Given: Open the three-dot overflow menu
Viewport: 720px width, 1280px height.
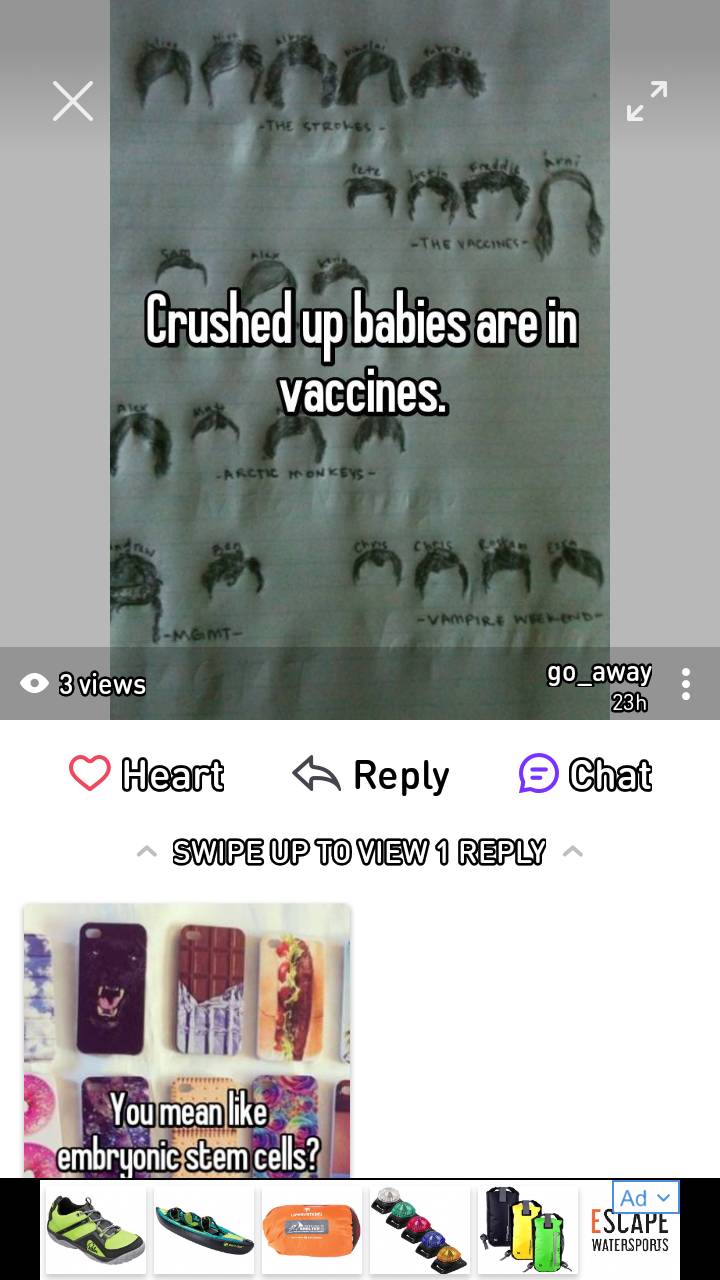Looking at the screenshot, I should coord(685,684).
